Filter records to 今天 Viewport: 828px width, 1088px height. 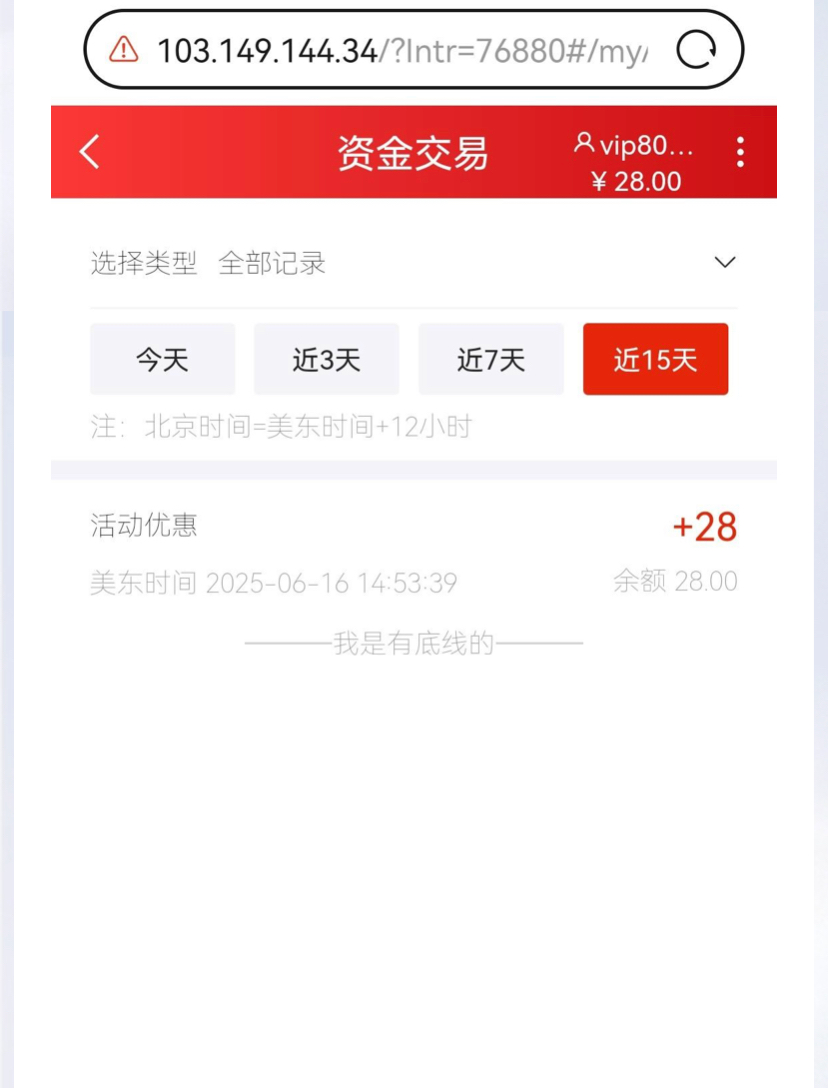(x=162, y=359)
